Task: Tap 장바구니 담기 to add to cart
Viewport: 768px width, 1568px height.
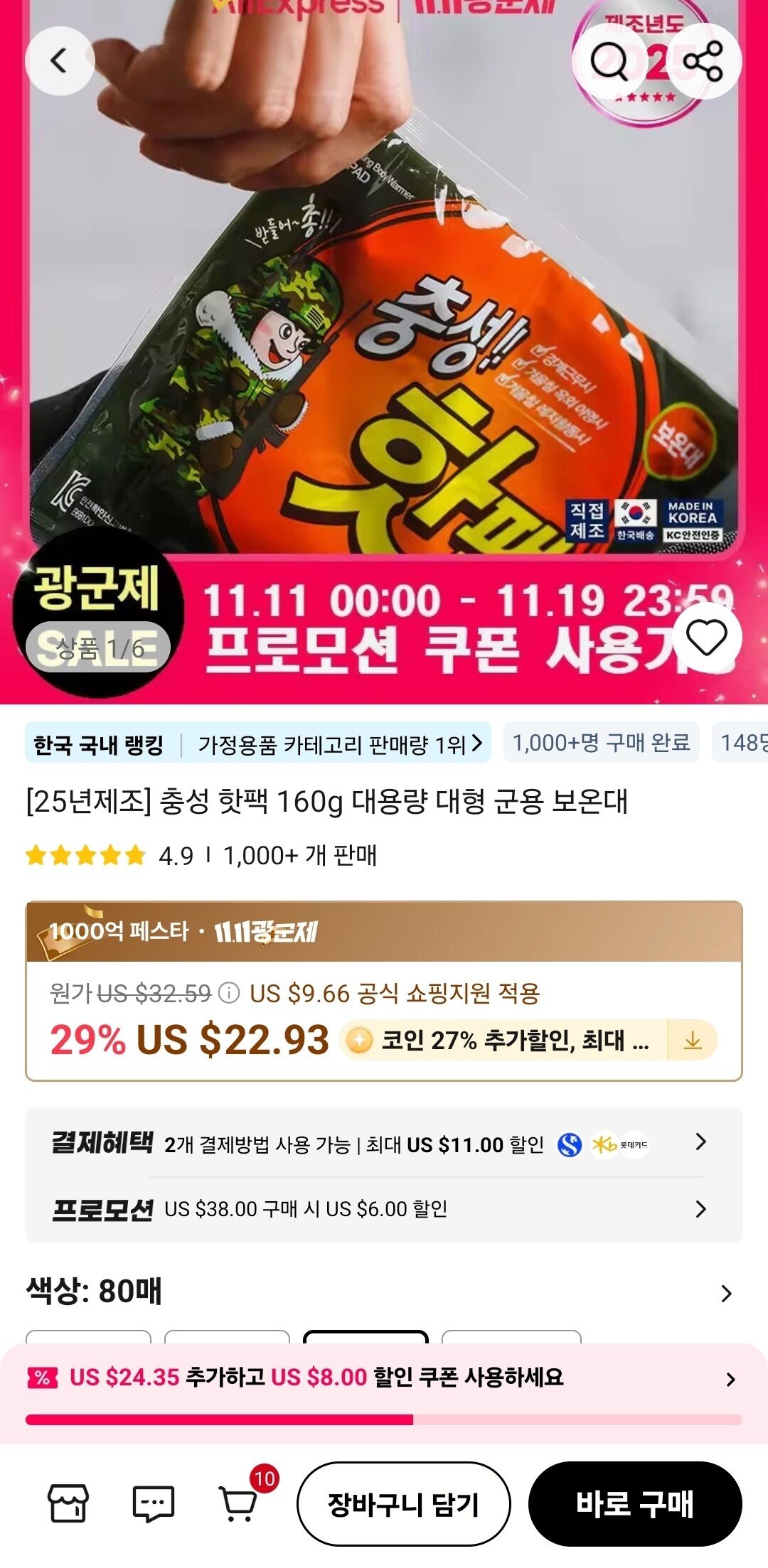Action: [403, 1504]
